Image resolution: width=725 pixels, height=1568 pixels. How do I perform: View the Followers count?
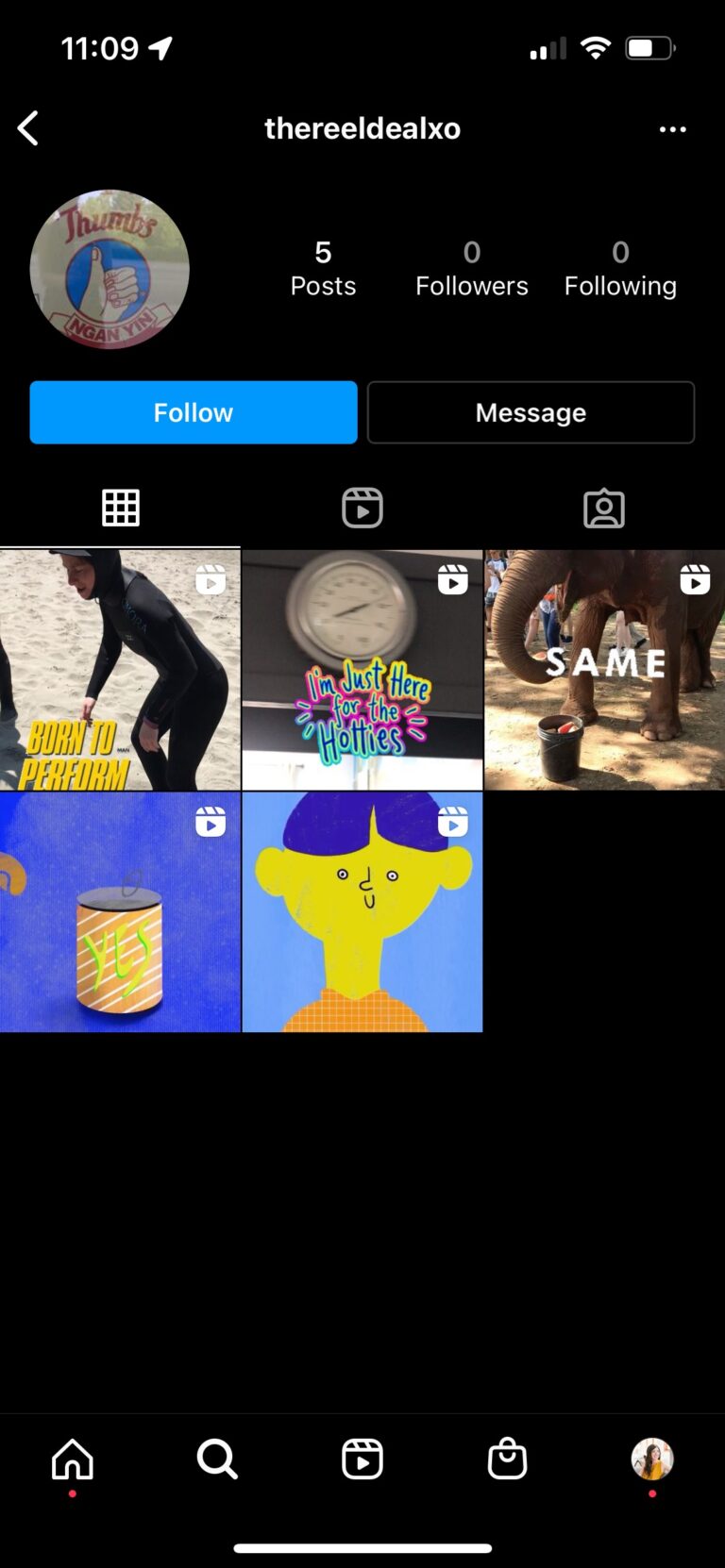tap(471, 267)
